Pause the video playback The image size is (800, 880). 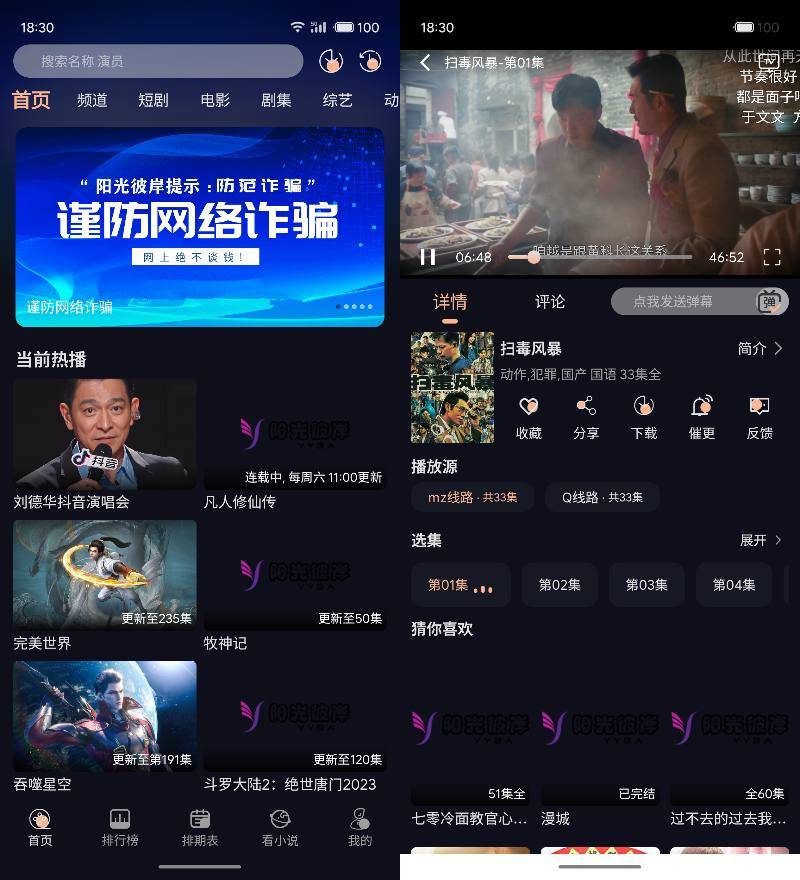[x=428, y=257]
